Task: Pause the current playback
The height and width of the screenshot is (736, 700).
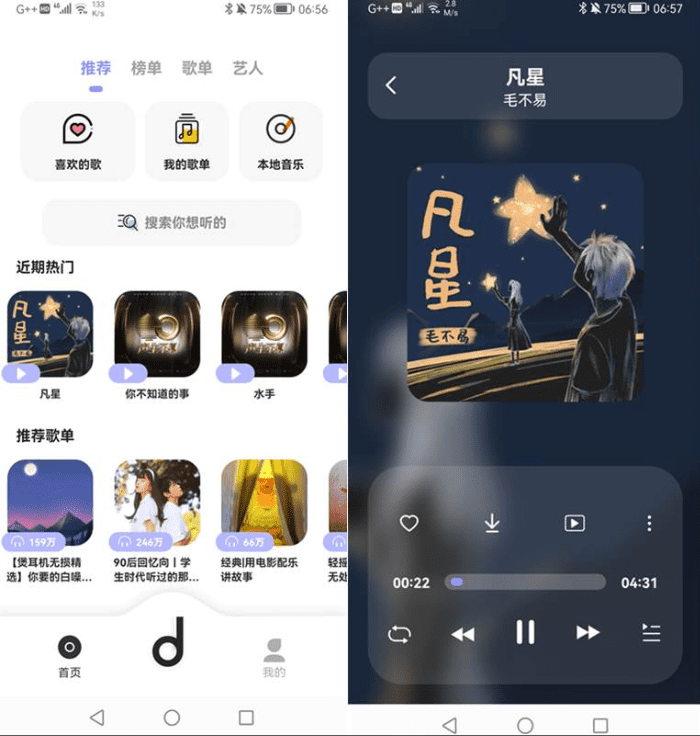Action: point(525,632)
